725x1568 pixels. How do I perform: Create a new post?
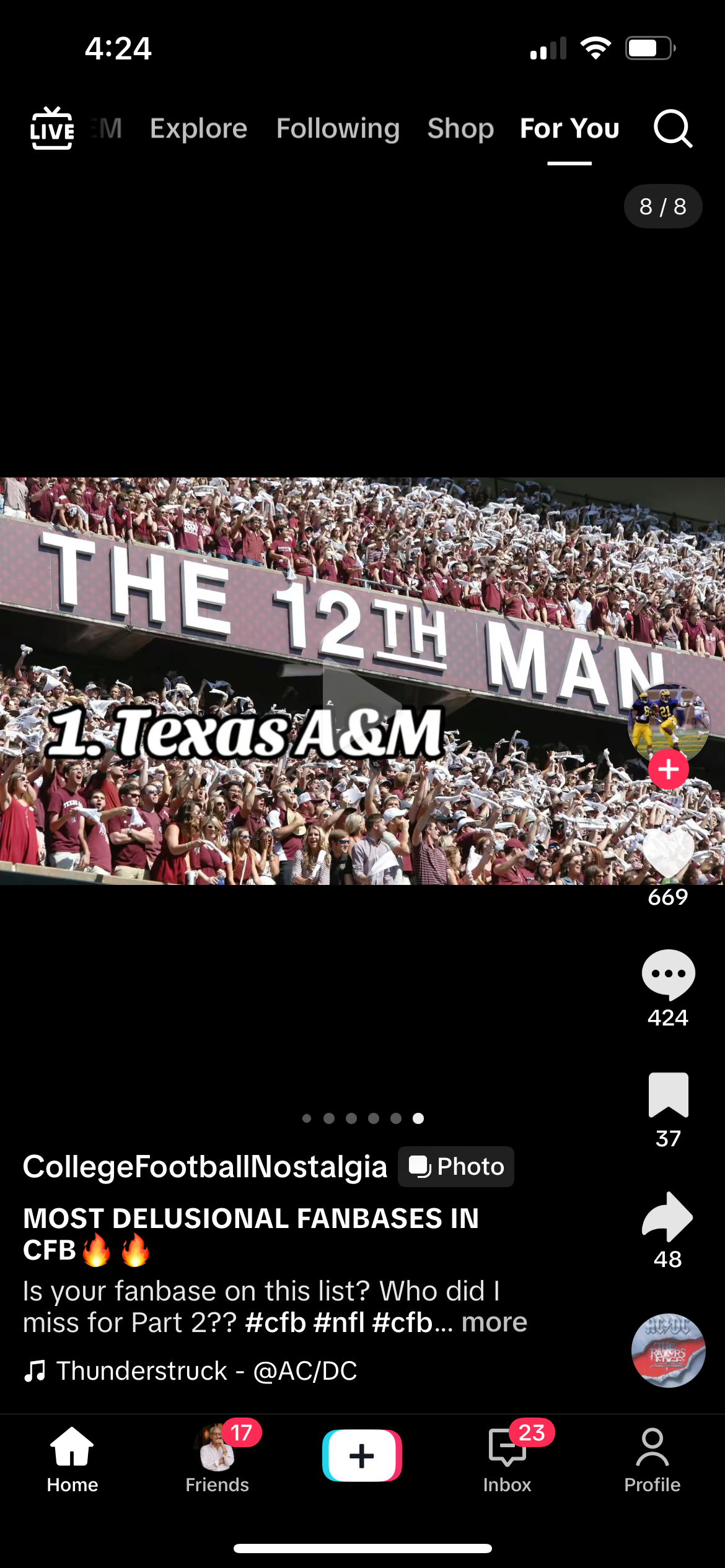click(362, 1455)
